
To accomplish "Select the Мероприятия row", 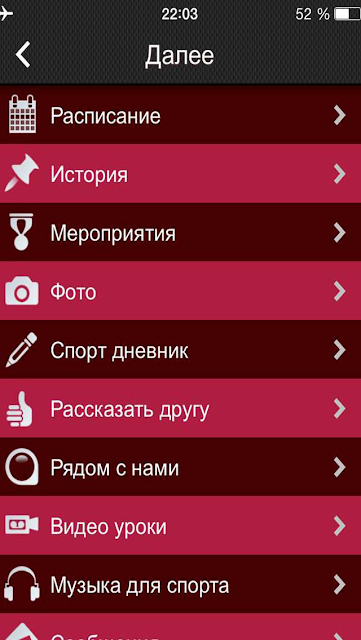I will (x=180, y=232).
